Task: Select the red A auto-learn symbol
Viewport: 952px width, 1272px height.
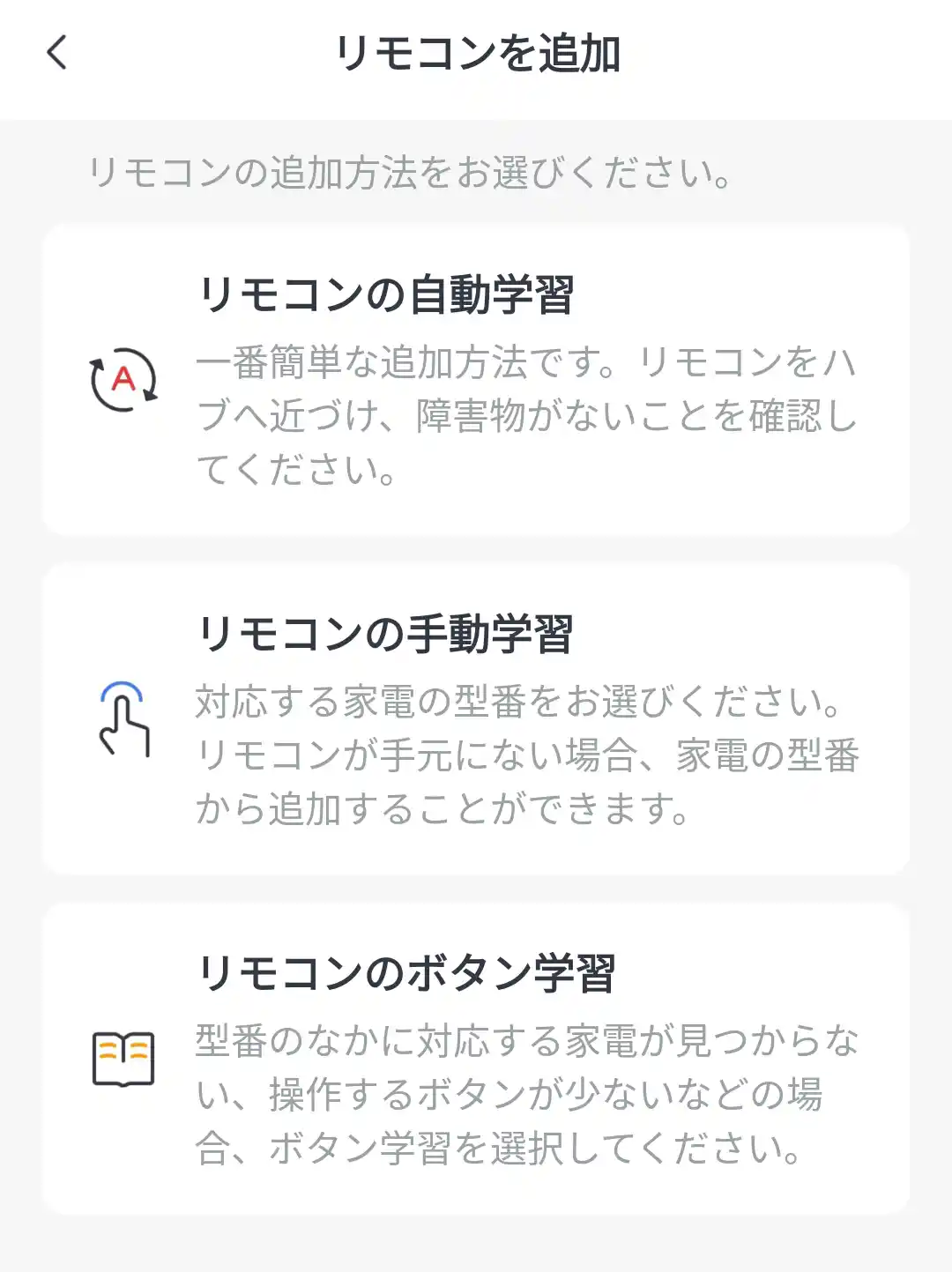Action: click(x=122, y=381)
